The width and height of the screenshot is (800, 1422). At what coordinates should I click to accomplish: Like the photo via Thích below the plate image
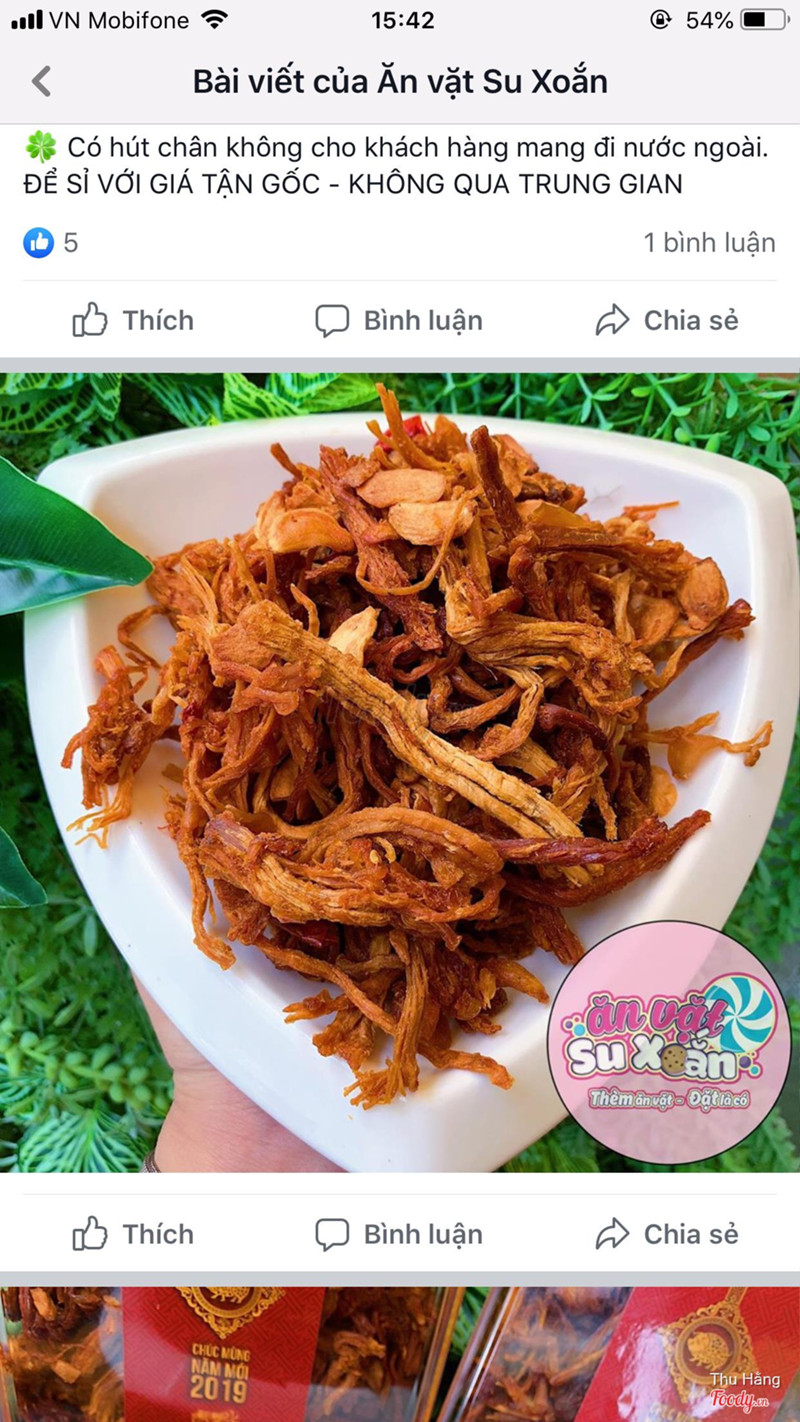[x=133, y=1234]
